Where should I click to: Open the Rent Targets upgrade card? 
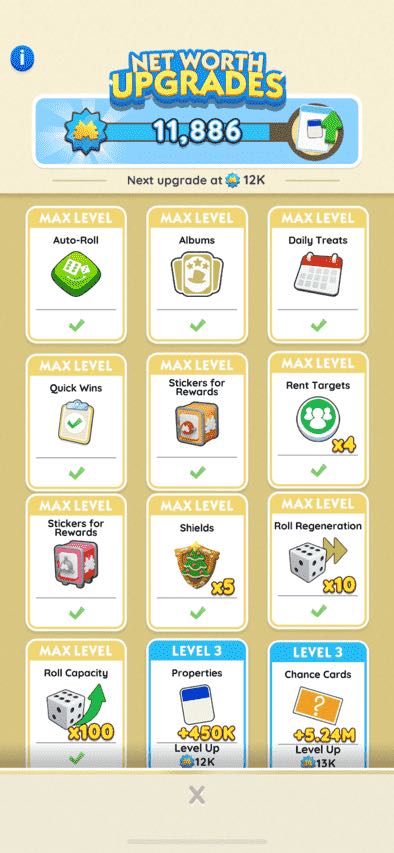click(x=318, y=419)
